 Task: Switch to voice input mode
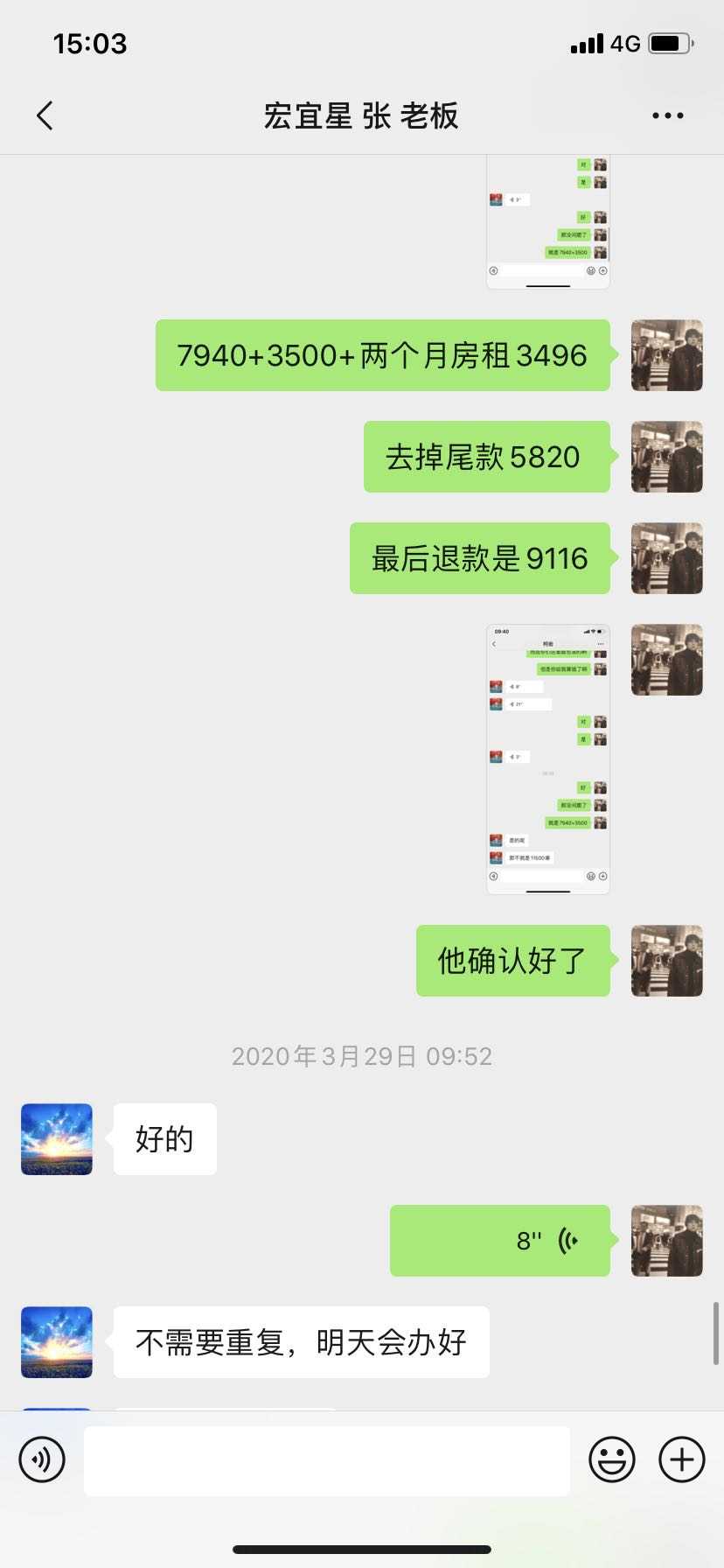42,1459
